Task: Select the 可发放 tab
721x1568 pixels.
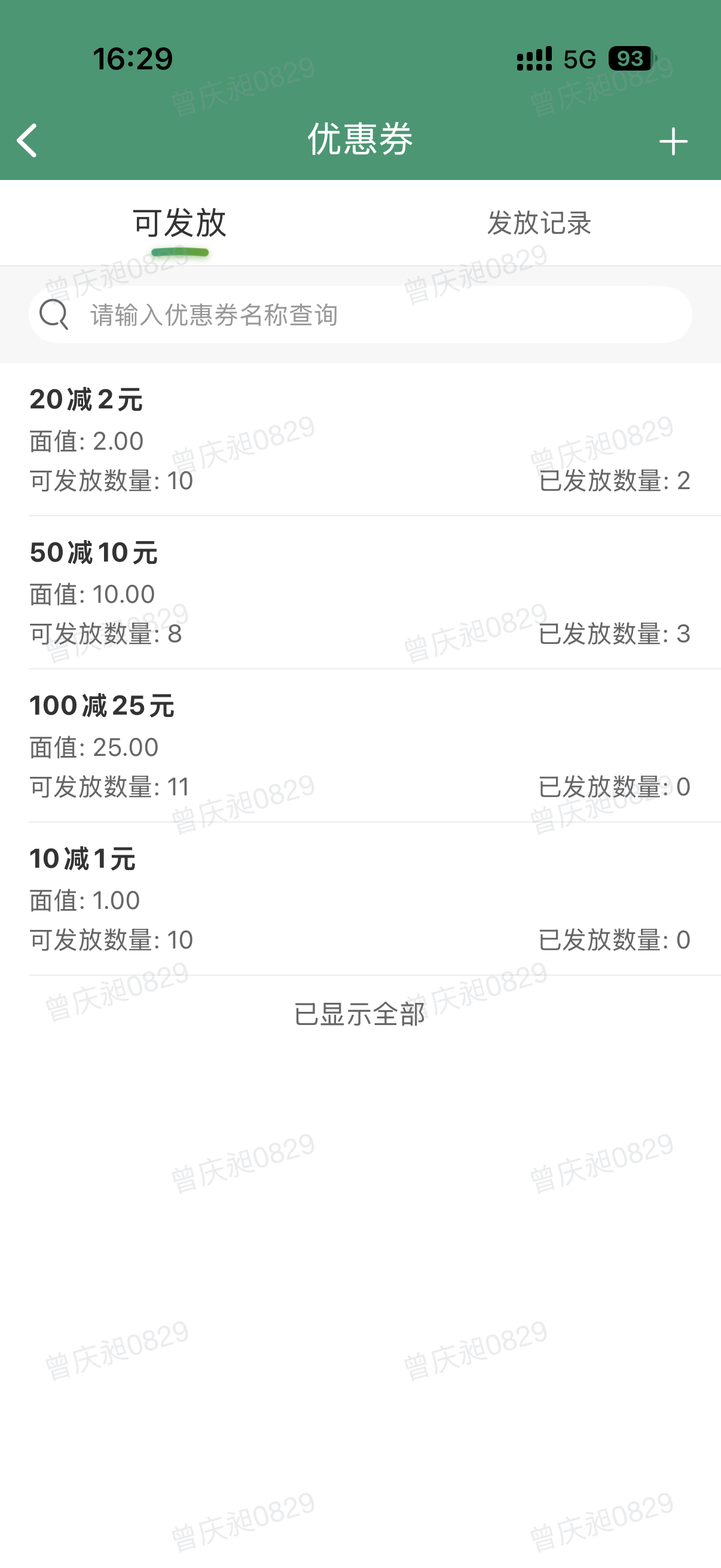Action: tap(179, 223)
